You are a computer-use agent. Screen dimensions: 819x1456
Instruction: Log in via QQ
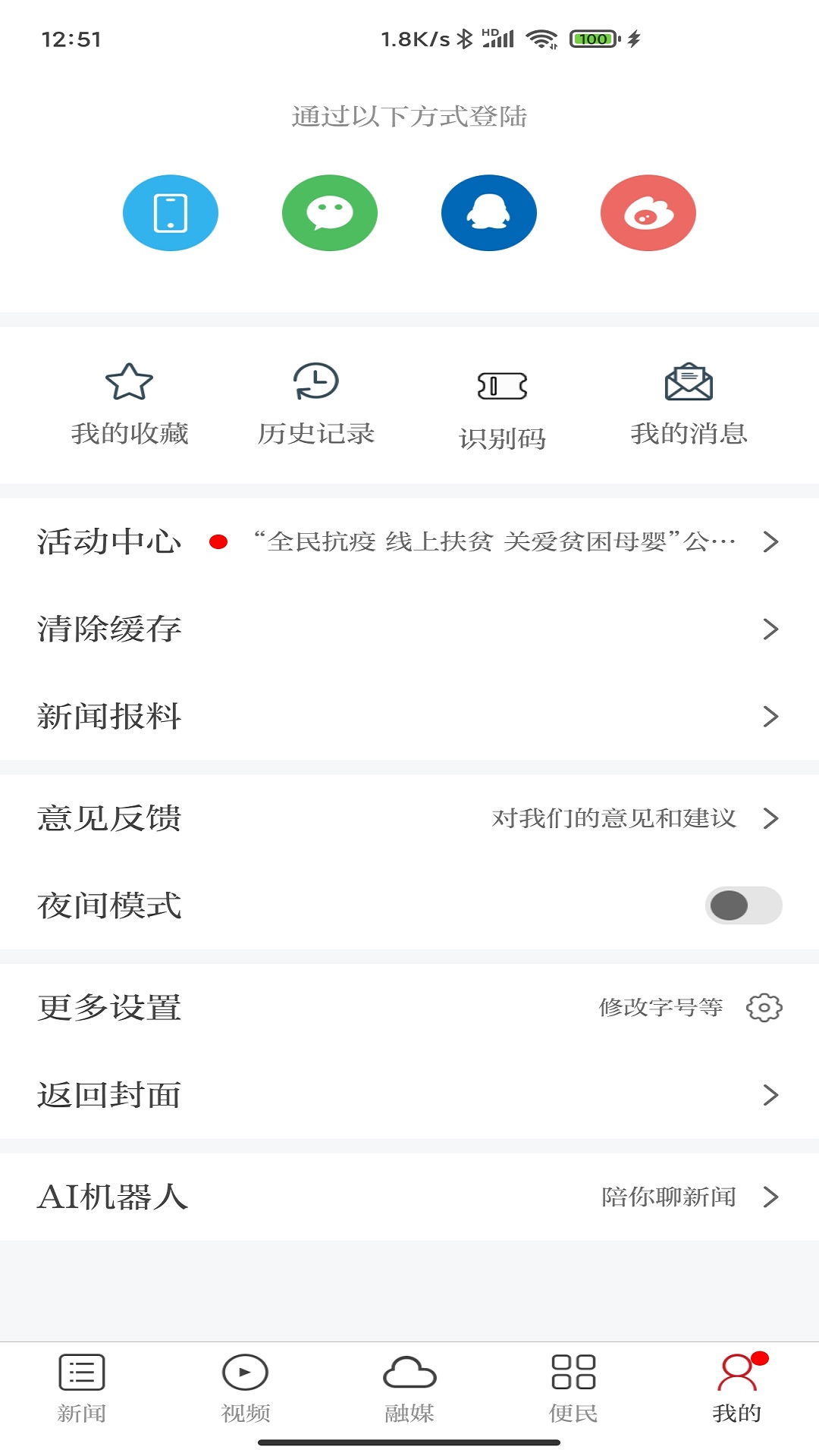(488, 213)
